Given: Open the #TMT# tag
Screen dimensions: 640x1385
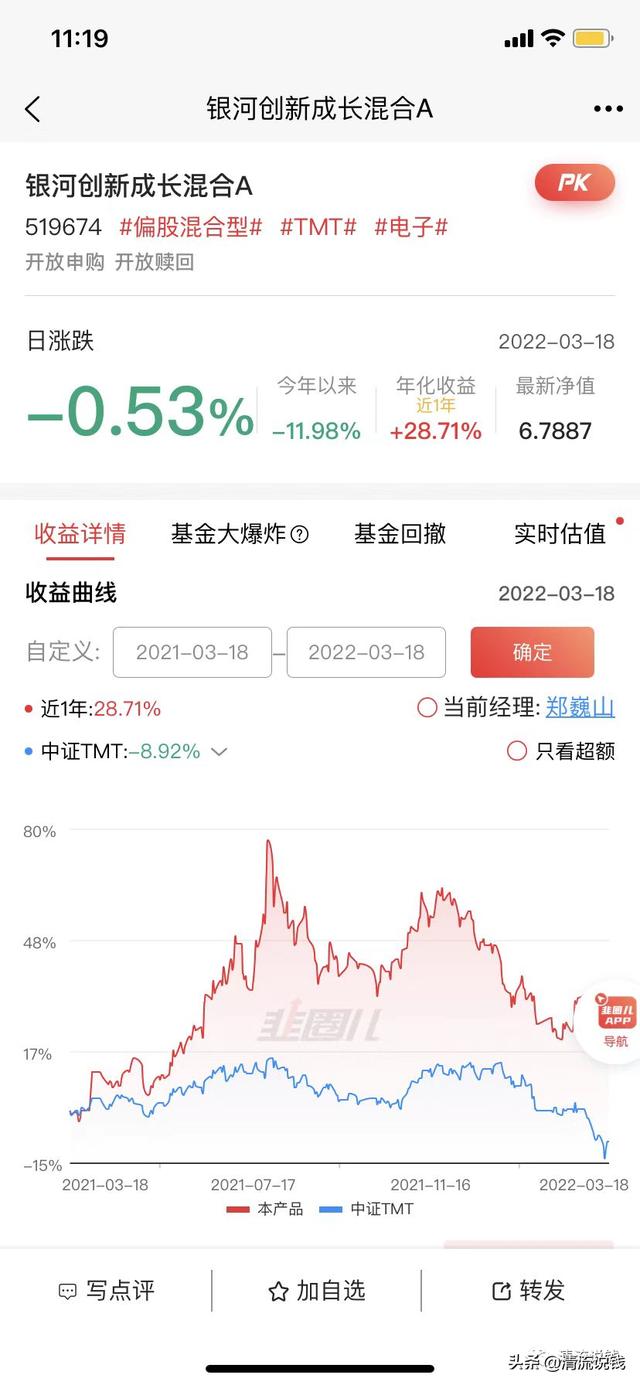Looking at the screenshot, I should [x=318, y=227].
